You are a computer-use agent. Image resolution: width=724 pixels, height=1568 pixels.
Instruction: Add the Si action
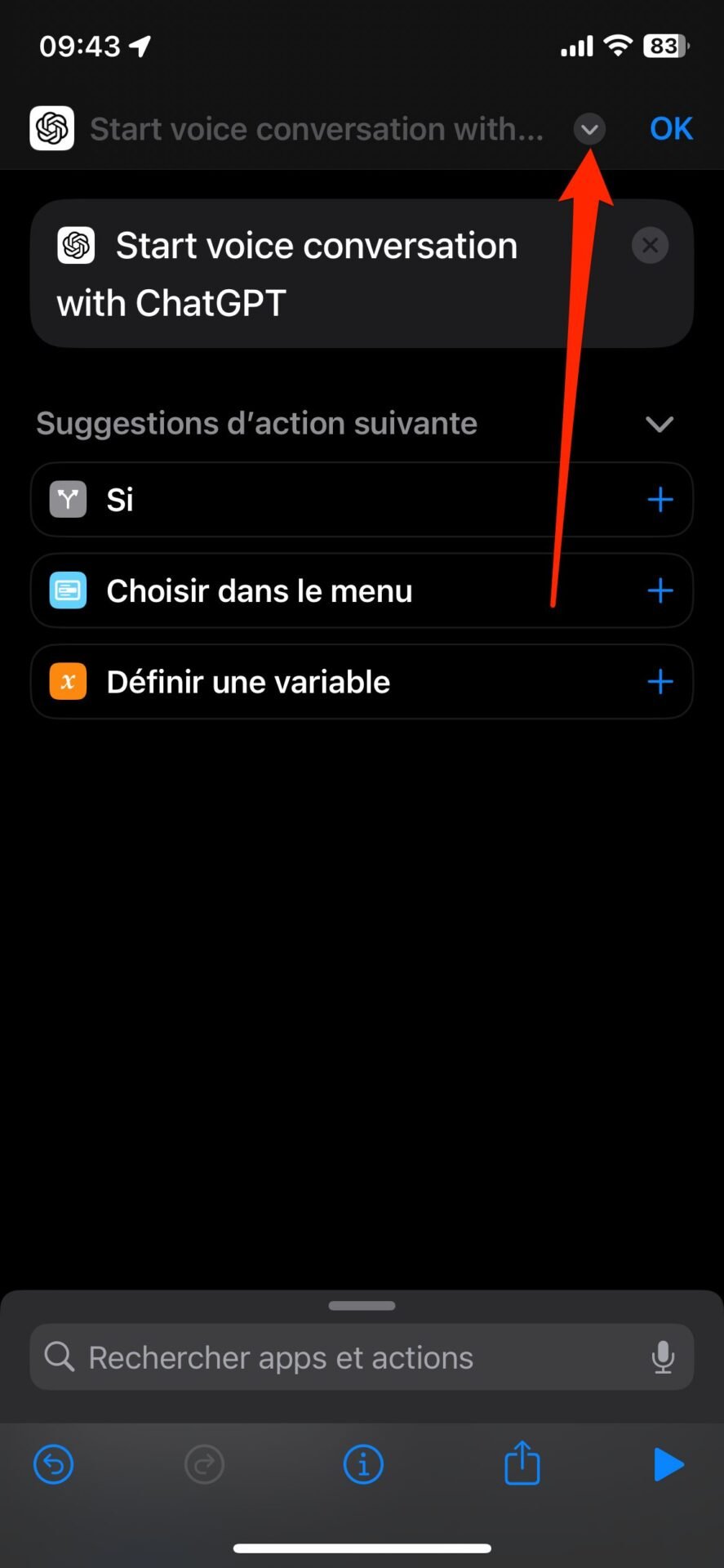tap(660, 500)
